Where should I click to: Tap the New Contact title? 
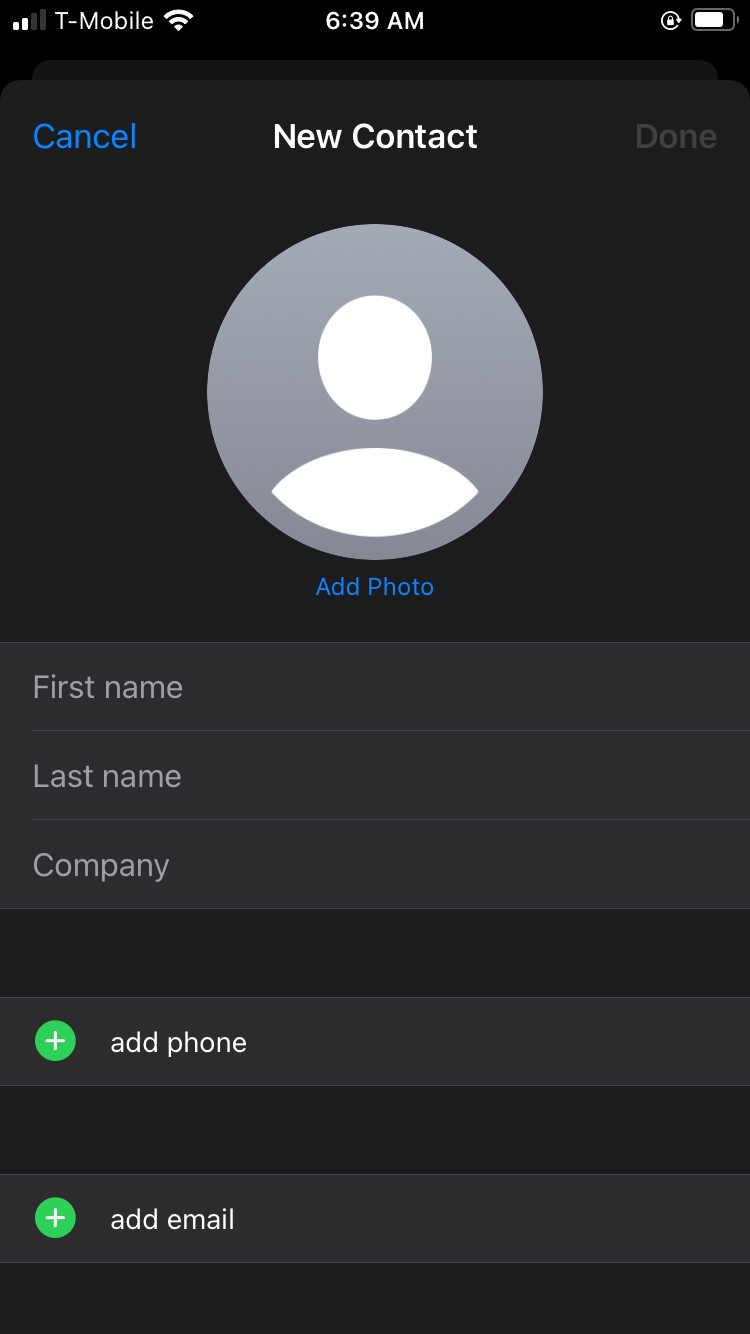pyautogui.click(x=375, y=136)
